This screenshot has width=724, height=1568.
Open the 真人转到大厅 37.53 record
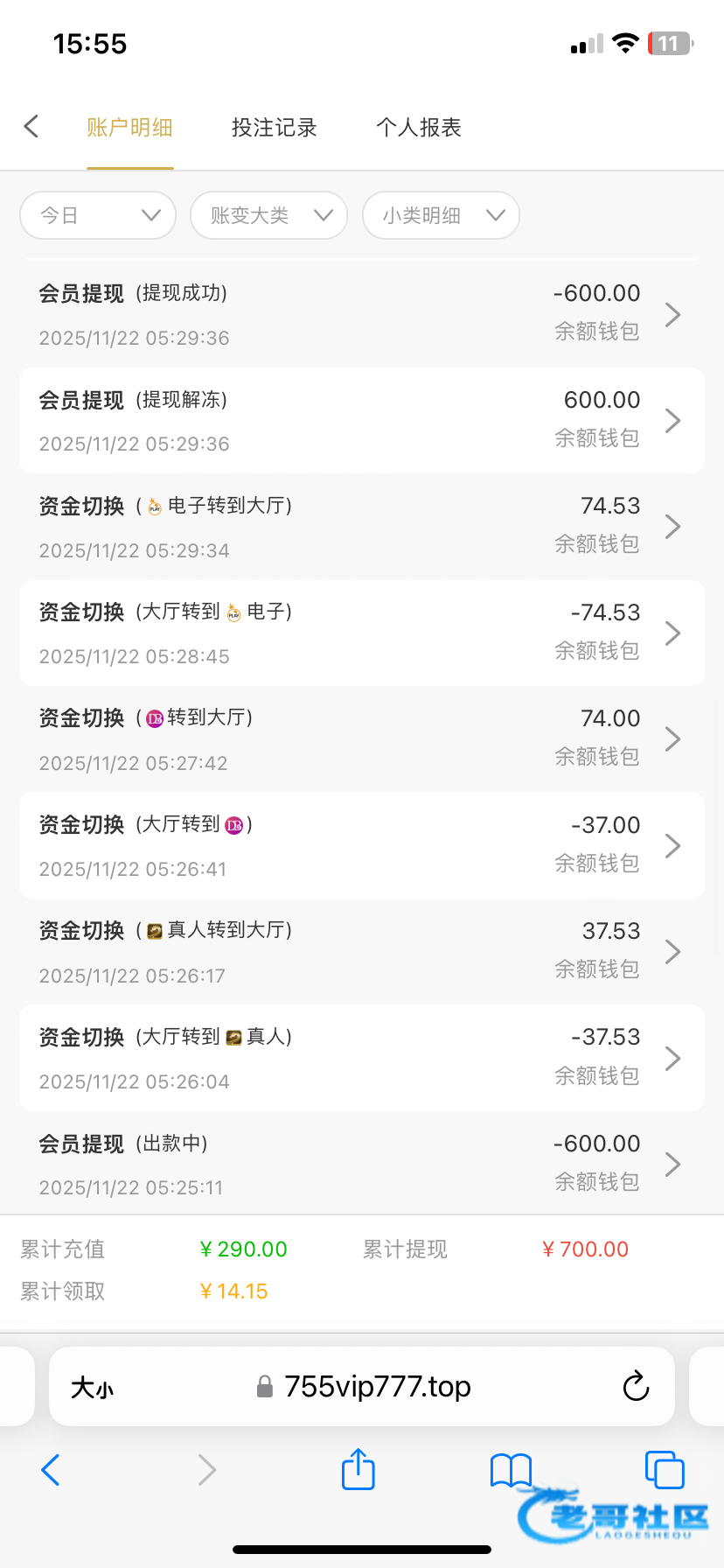362,952
